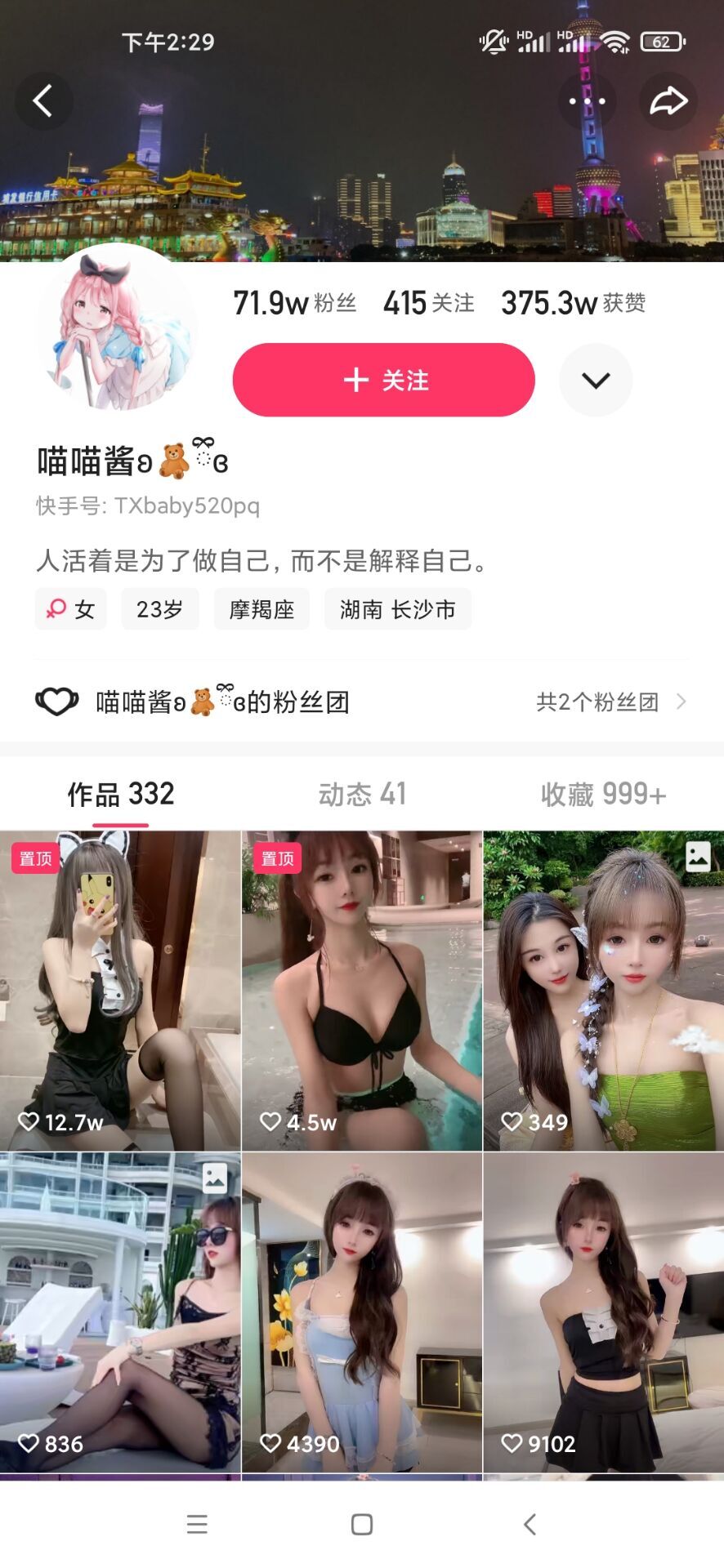The height and width of the screenshot is (1568, 724).
Task: Open the pinned video with 4.5w likes
Action: point(362,991)
